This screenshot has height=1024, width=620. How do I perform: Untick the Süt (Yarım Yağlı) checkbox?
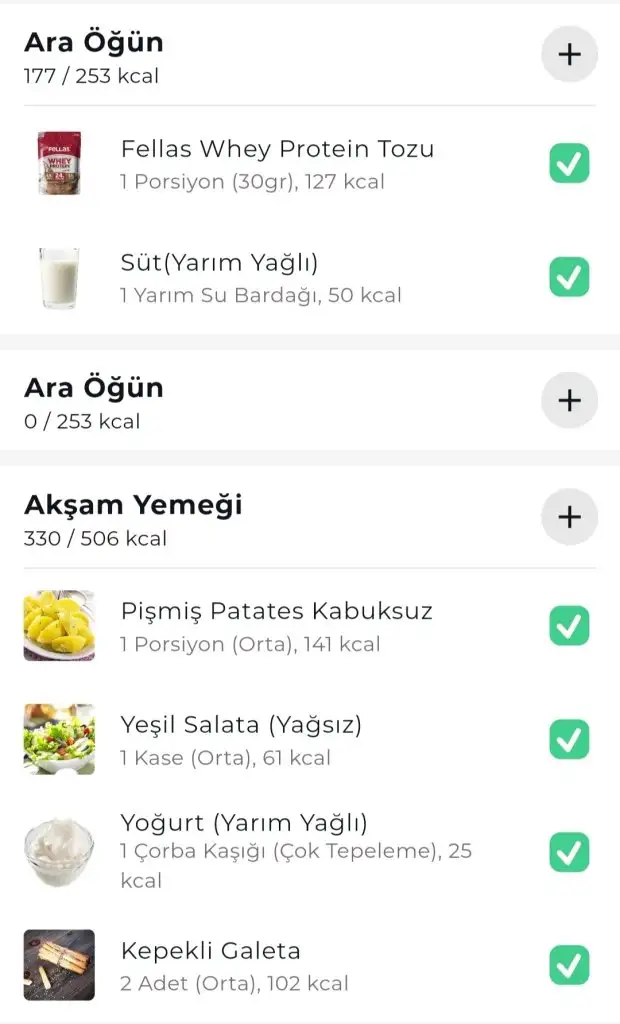click(x=569, y=277)
